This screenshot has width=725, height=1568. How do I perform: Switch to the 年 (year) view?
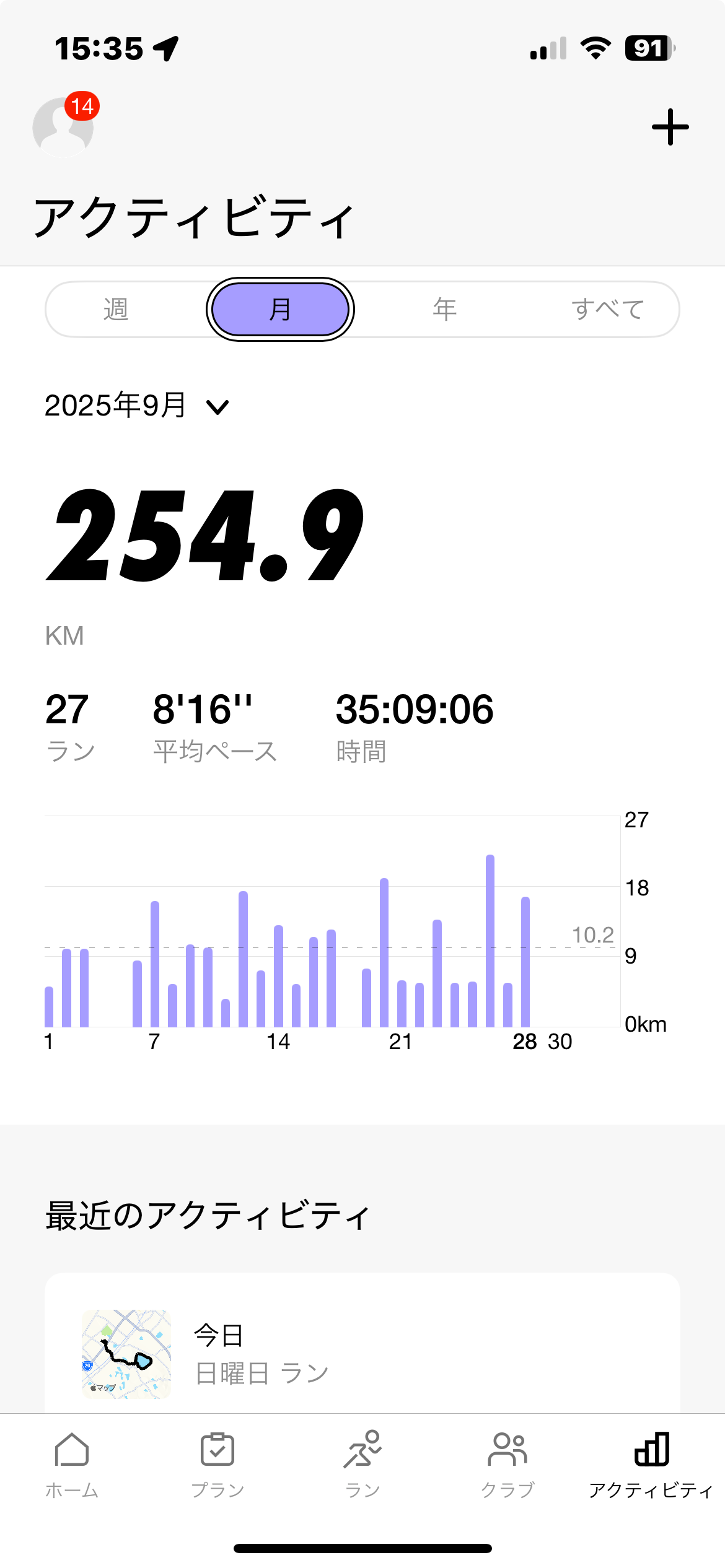pyautogui.click(x=444, y=309)
